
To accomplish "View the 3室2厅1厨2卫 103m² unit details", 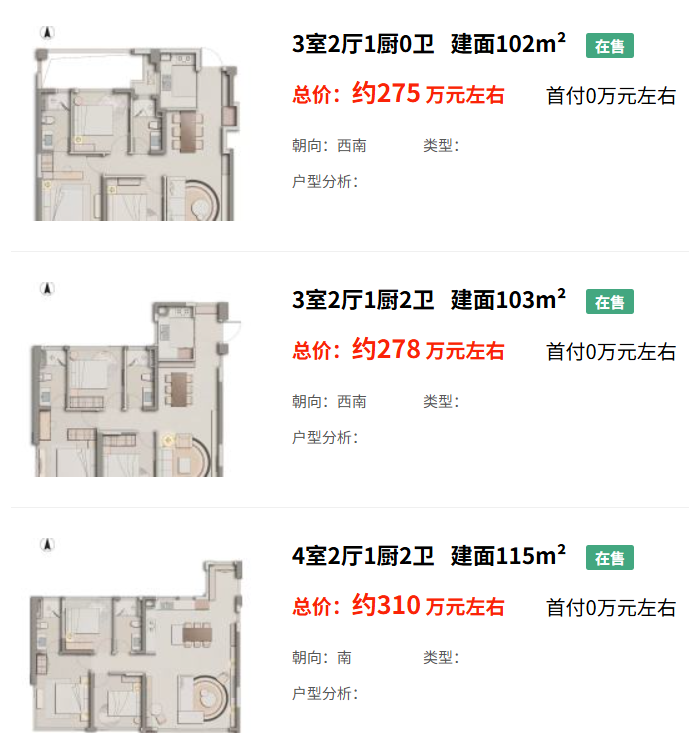I will click(x=428, y=300).
